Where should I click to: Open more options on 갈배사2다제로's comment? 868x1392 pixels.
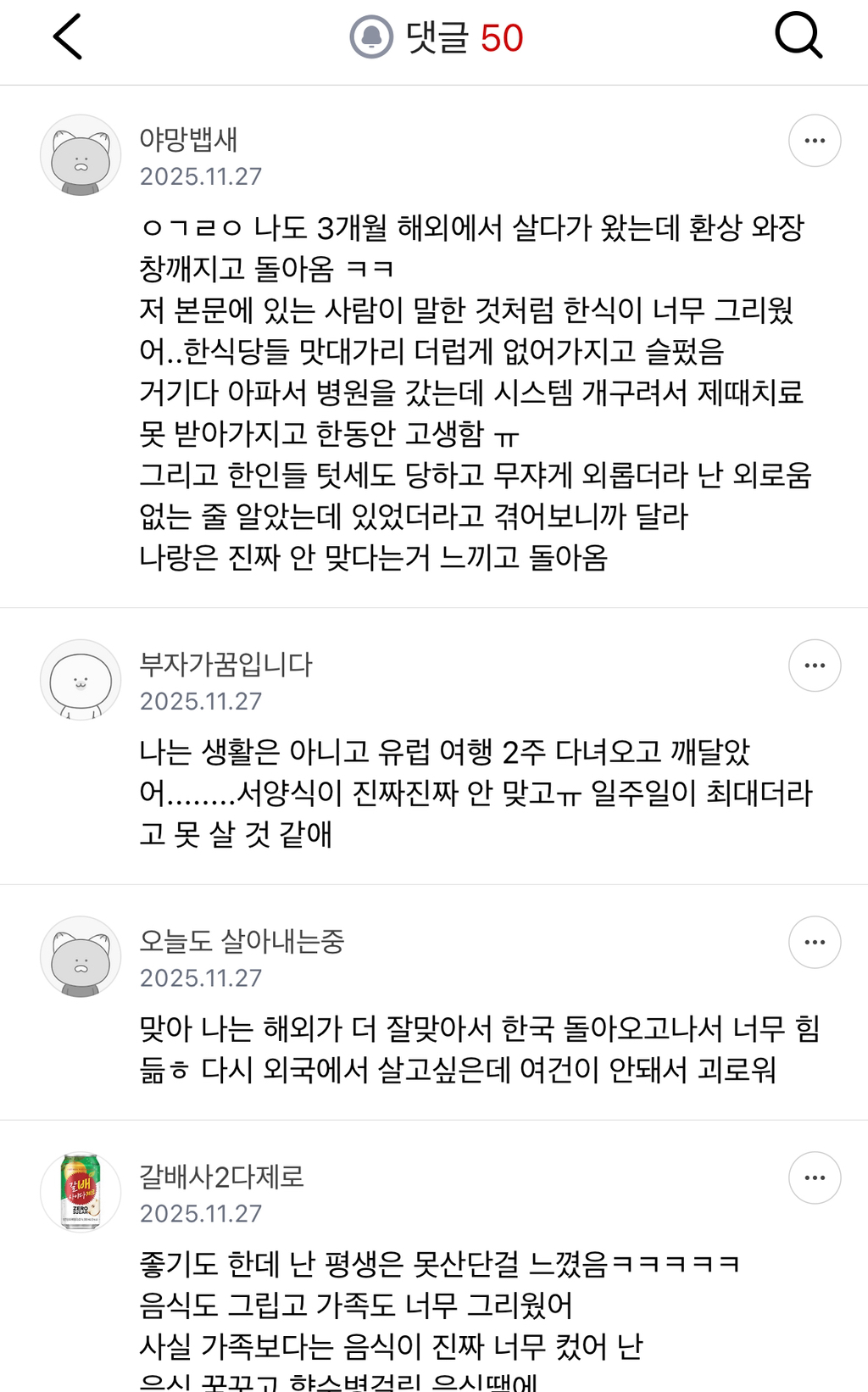[815, 1178]
